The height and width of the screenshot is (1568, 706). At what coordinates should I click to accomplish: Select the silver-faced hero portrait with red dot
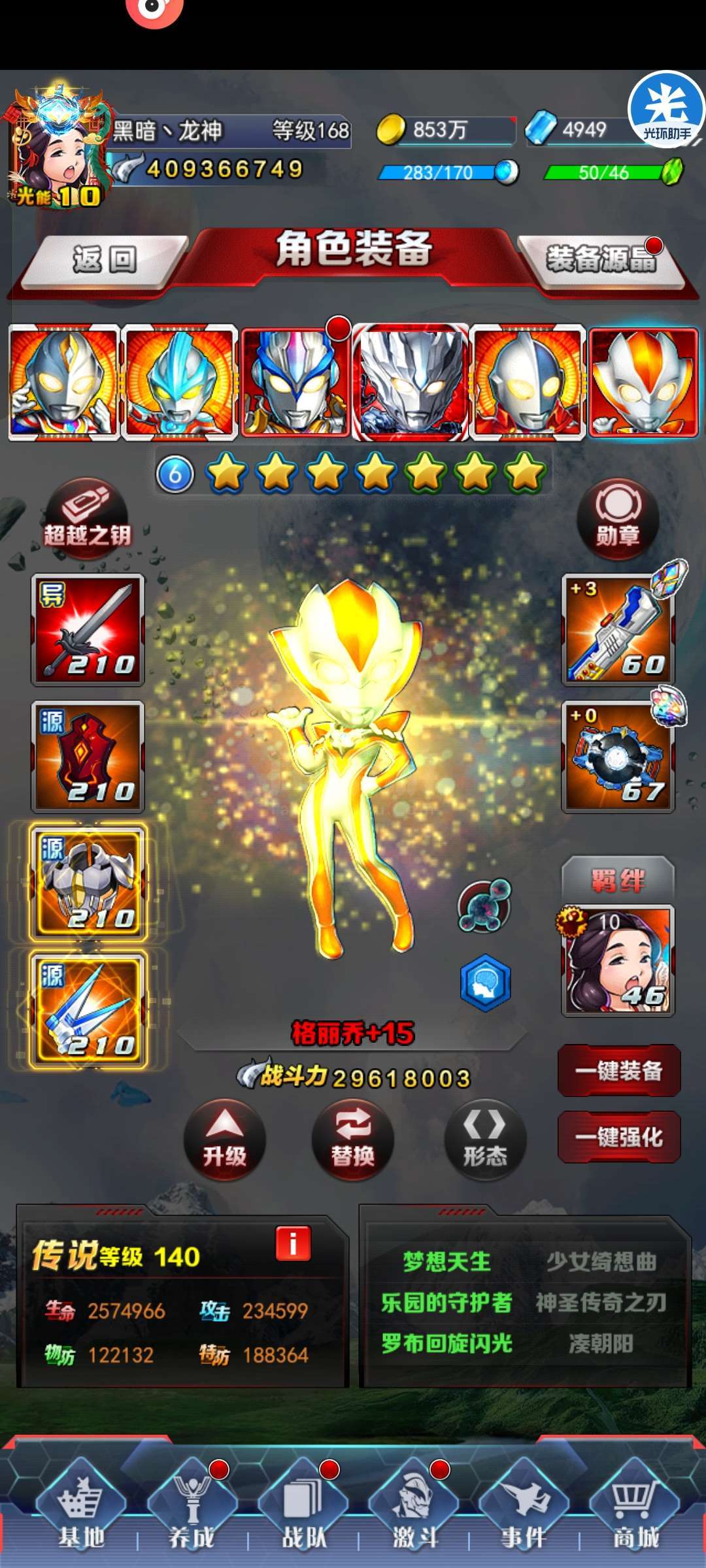point(296,382)
